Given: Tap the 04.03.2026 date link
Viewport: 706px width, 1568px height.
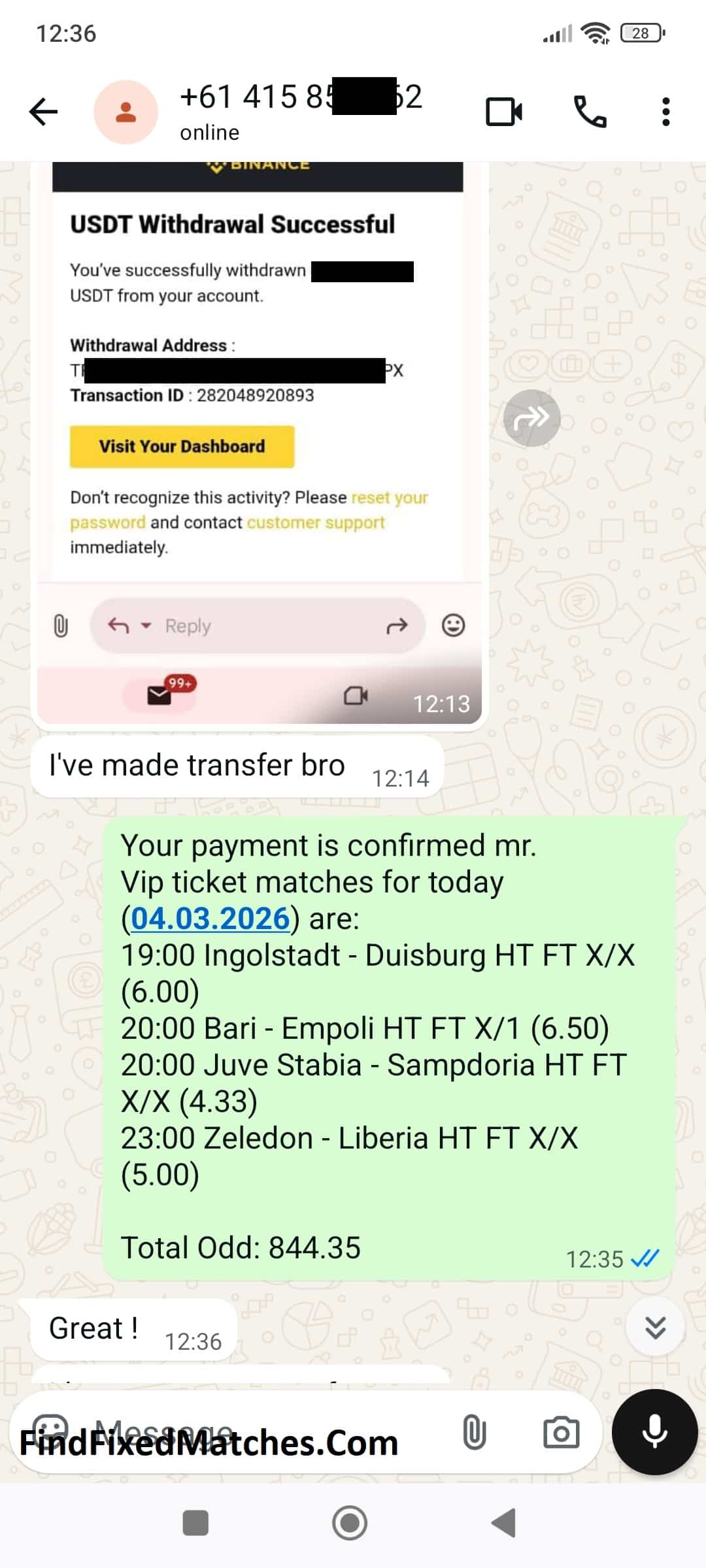Looking at the screenshot, I should pyautogui.click(x=210, y=919).
